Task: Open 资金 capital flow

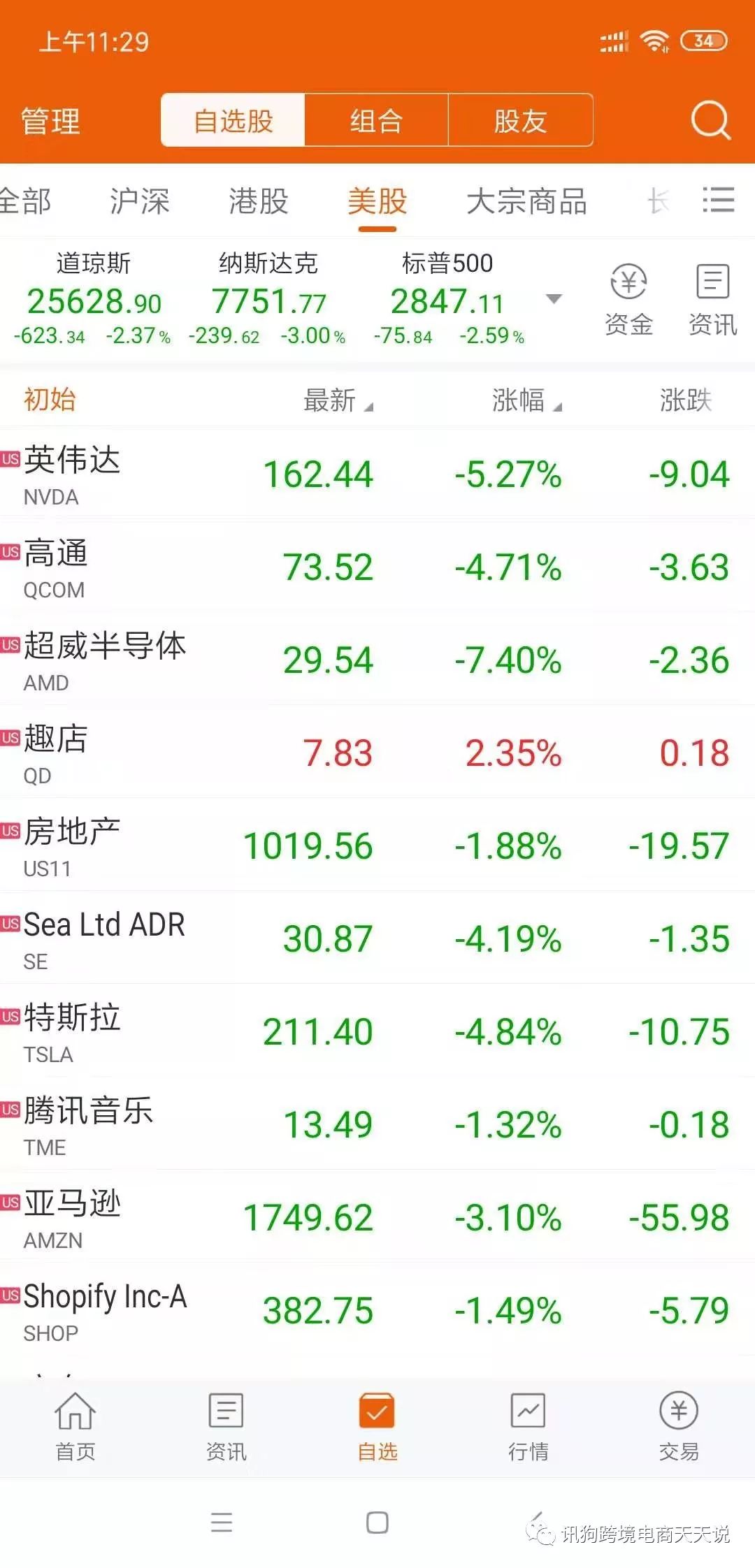Action: pyautogui.click(x=628, y=300)
